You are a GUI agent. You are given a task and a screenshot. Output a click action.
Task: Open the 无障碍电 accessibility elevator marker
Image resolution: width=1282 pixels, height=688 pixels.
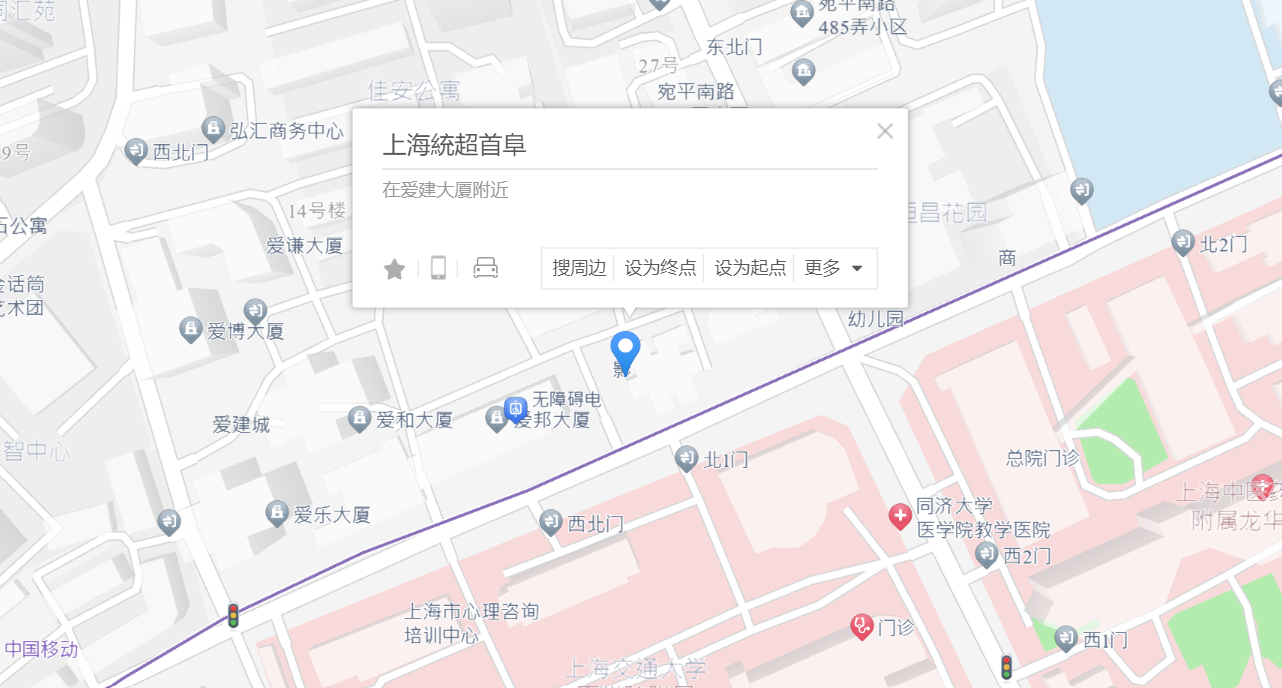pos(516,407)
